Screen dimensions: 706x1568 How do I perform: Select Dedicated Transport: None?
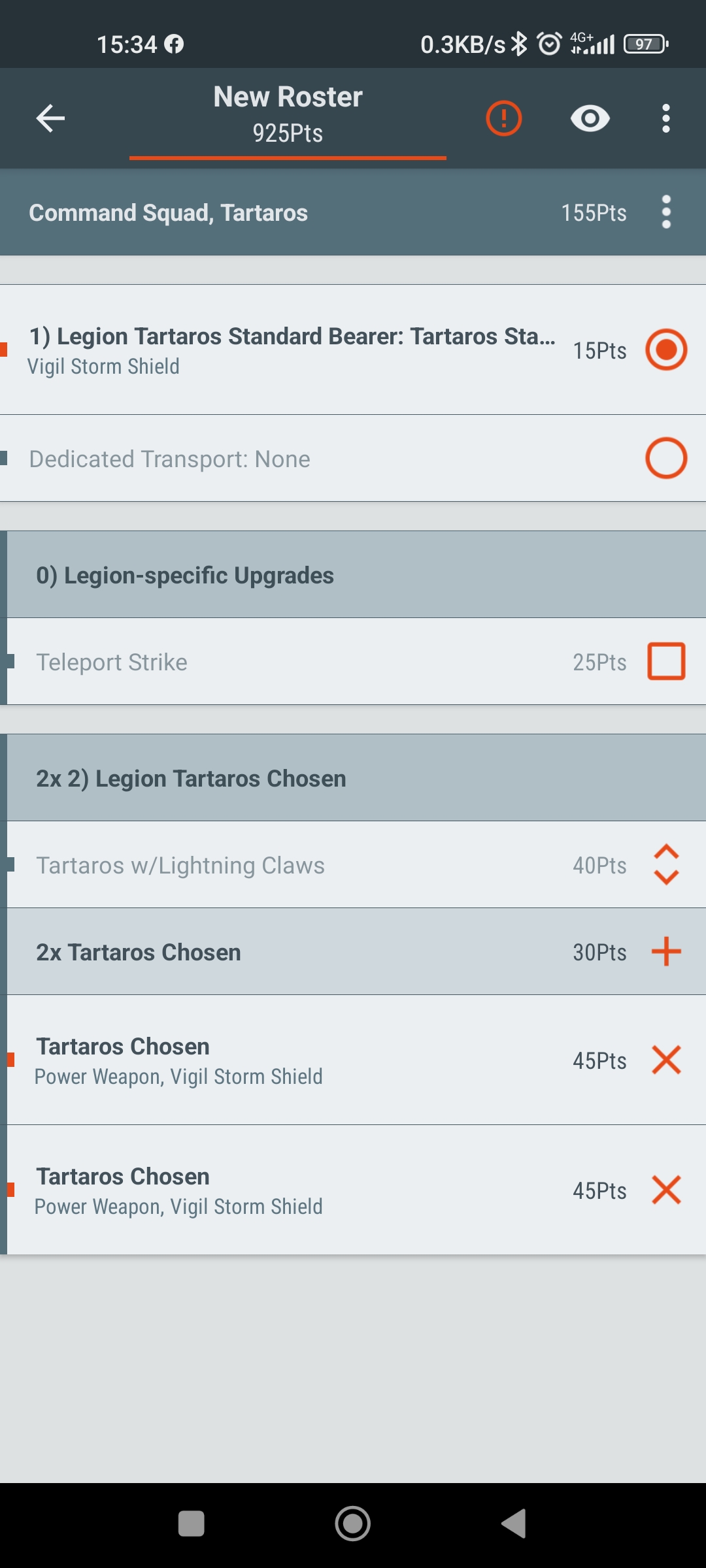coord(665,458)
